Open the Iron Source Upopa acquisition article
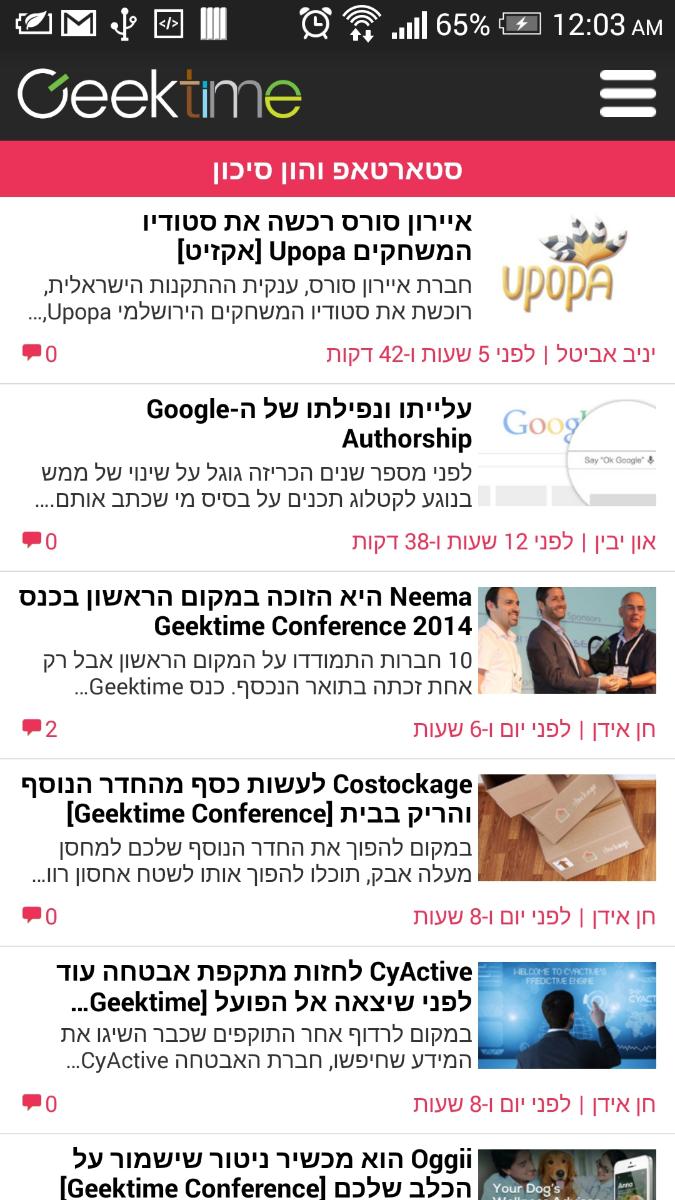 (x=305, y=236)
